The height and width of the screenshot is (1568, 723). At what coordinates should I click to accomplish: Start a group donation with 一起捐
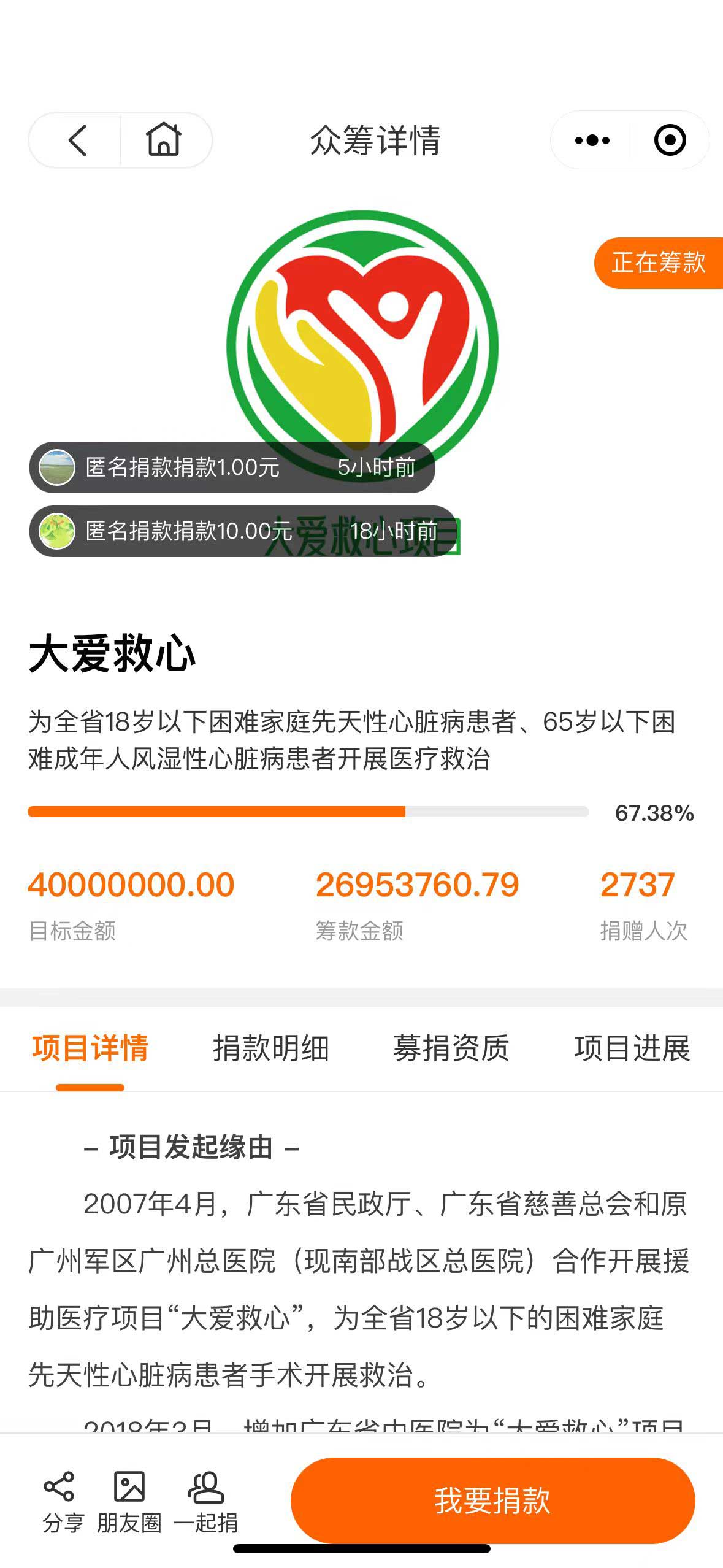[x=206, y=1501]
